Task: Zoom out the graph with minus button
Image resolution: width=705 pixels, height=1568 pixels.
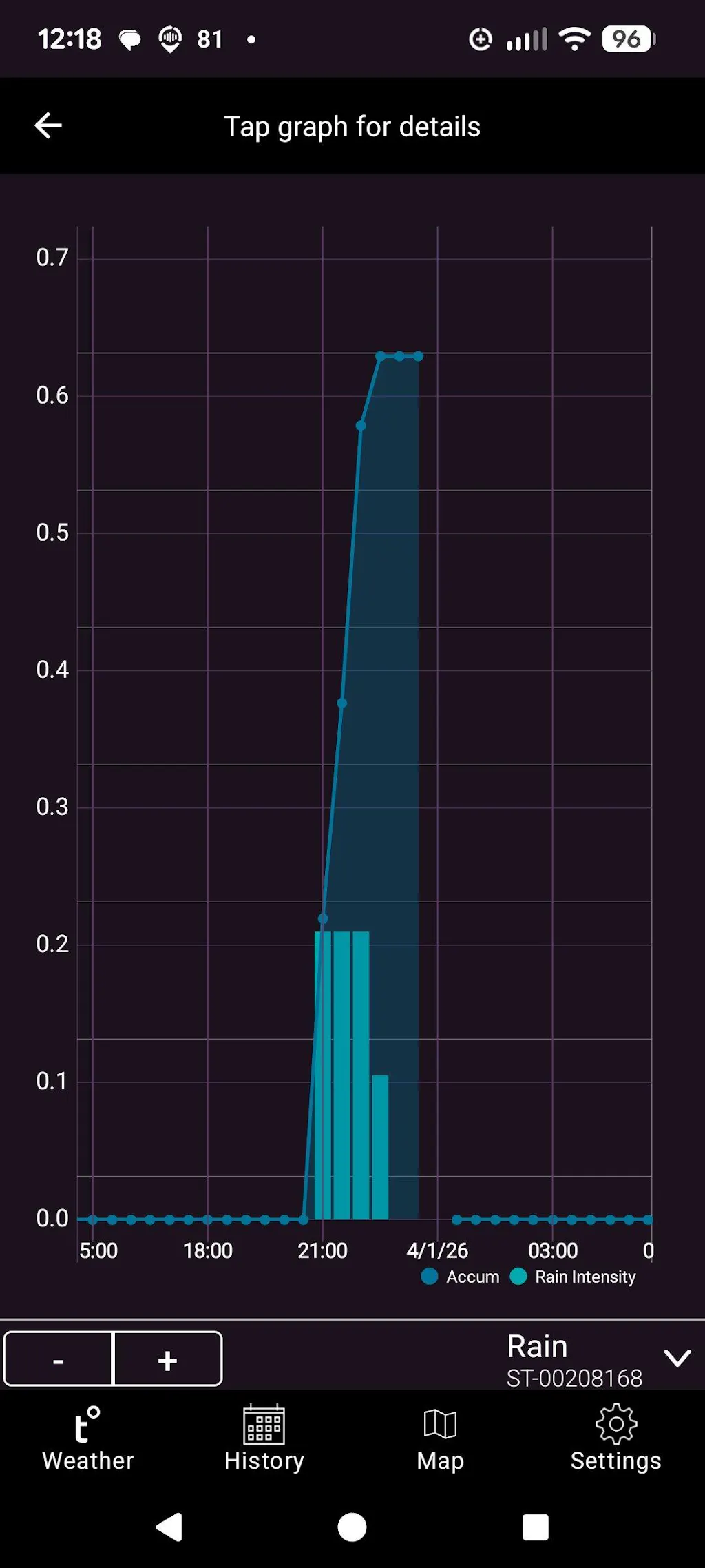Action: tap(59, 1359)
